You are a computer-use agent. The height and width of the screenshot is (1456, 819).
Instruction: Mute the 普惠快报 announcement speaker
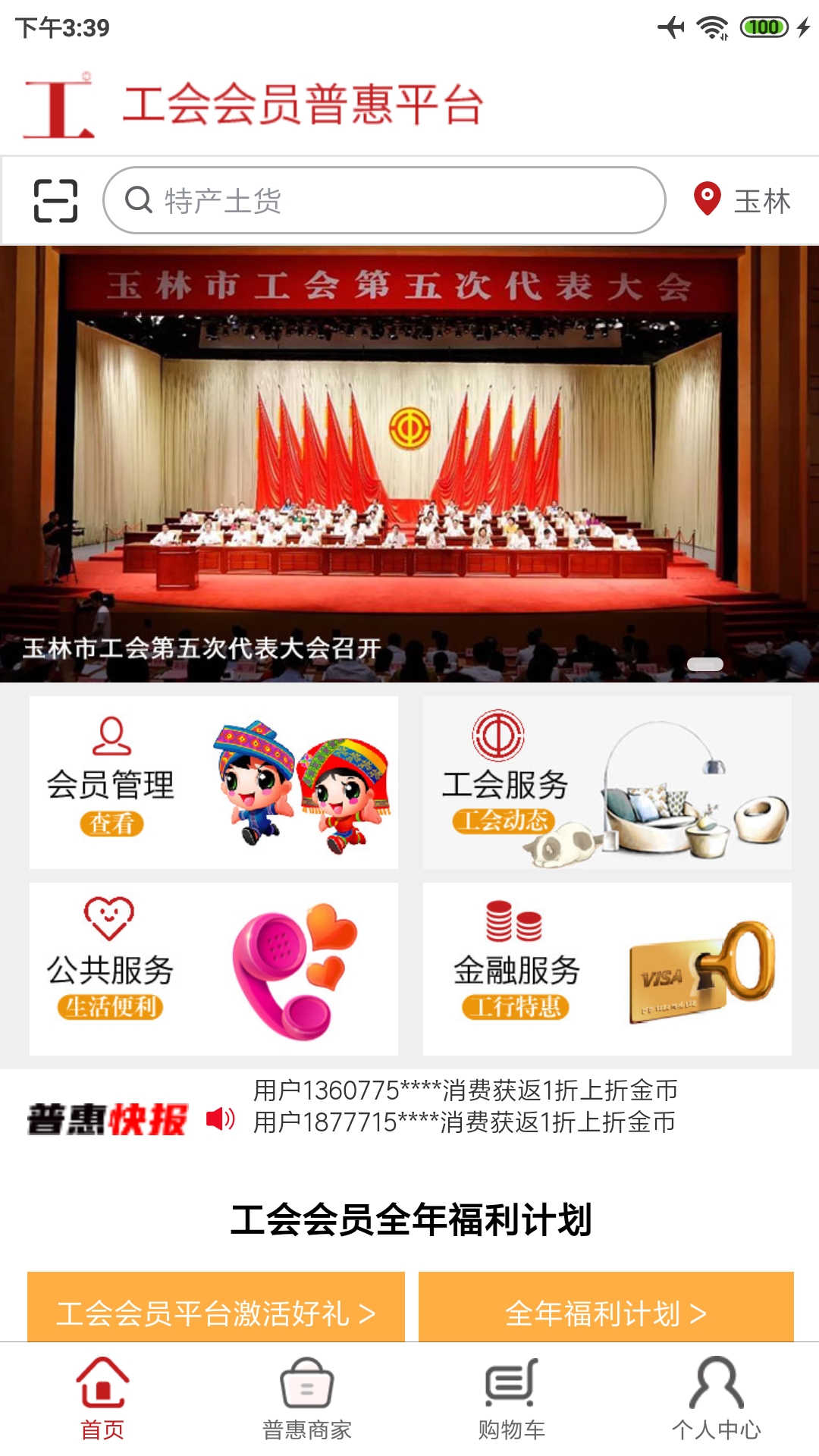[218, 1116]
